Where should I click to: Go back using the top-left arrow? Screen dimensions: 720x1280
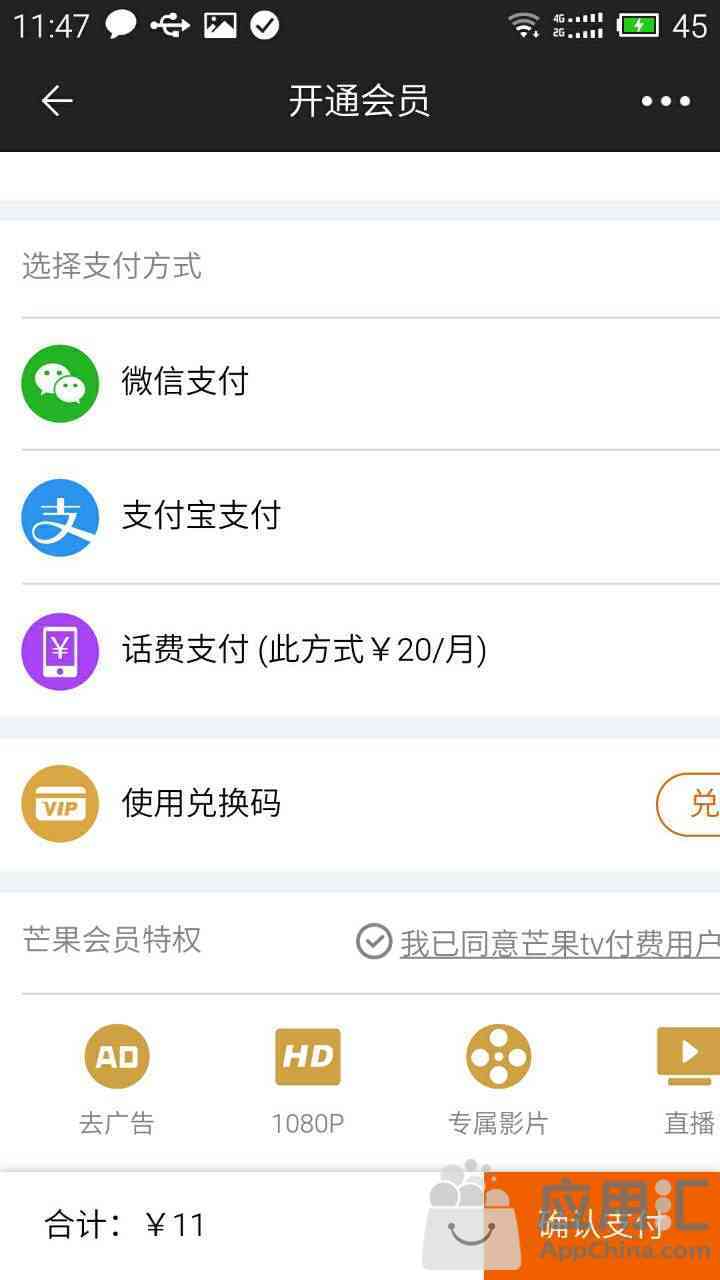point(57,101)
